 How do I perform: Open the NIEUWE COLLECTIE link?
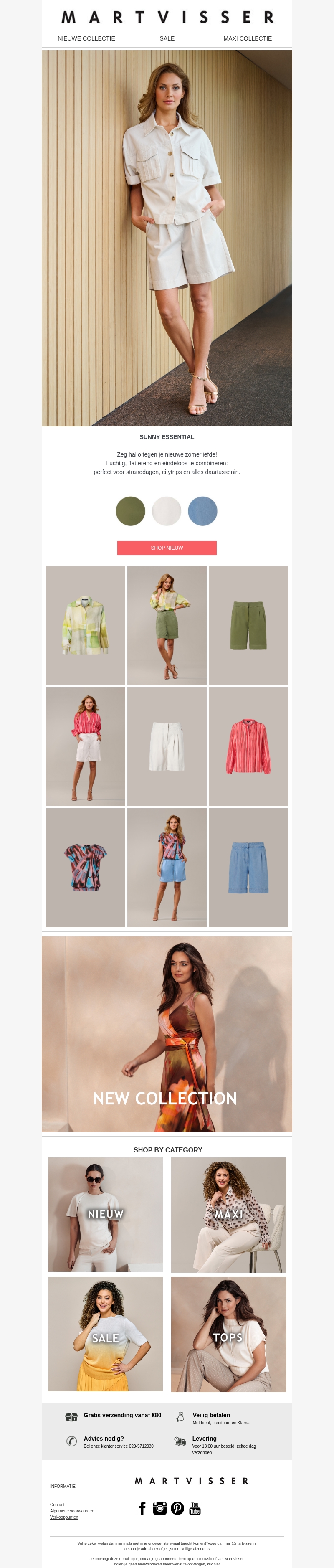point(86,38)
